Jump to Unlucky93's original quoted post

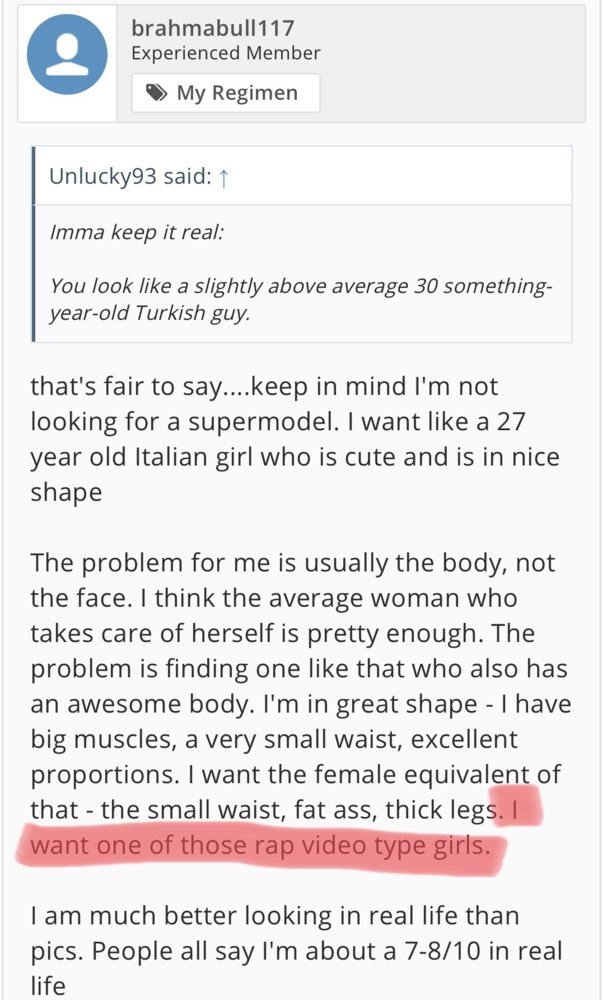coord(223,177)
